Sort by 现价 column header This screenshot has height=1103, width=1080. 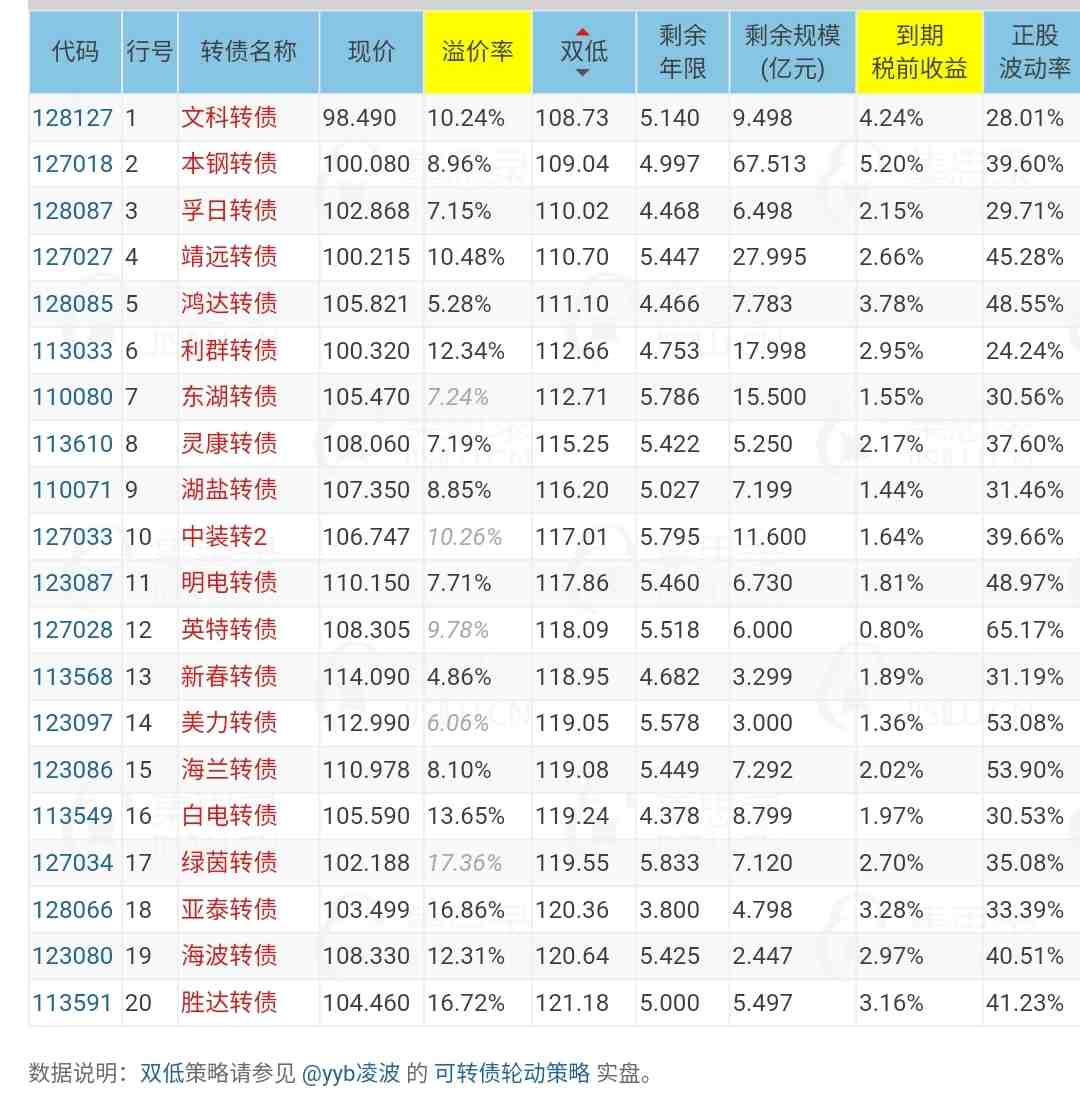point(371,52)
